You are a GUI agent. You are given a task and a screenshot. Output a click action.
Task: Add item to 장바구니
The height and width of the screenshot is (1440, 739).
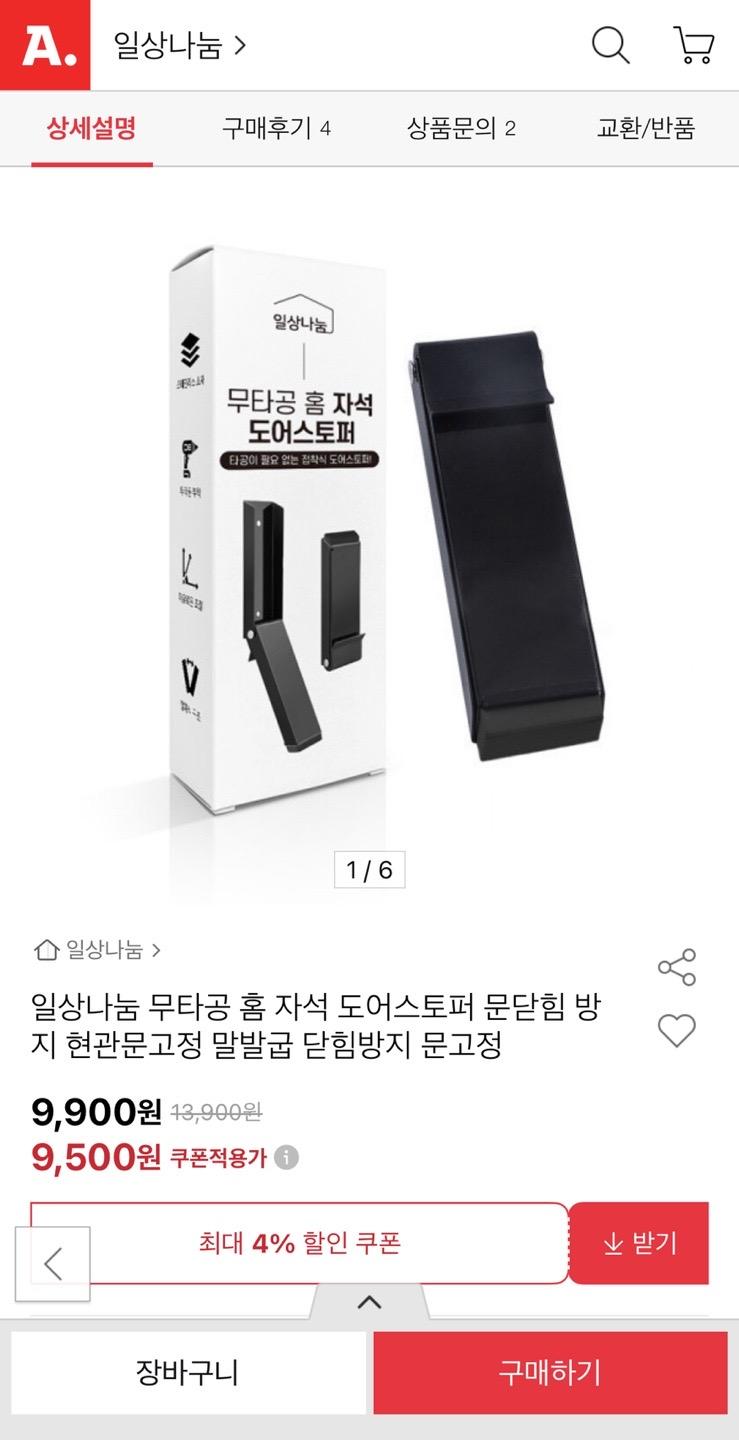coord(187,1372)
